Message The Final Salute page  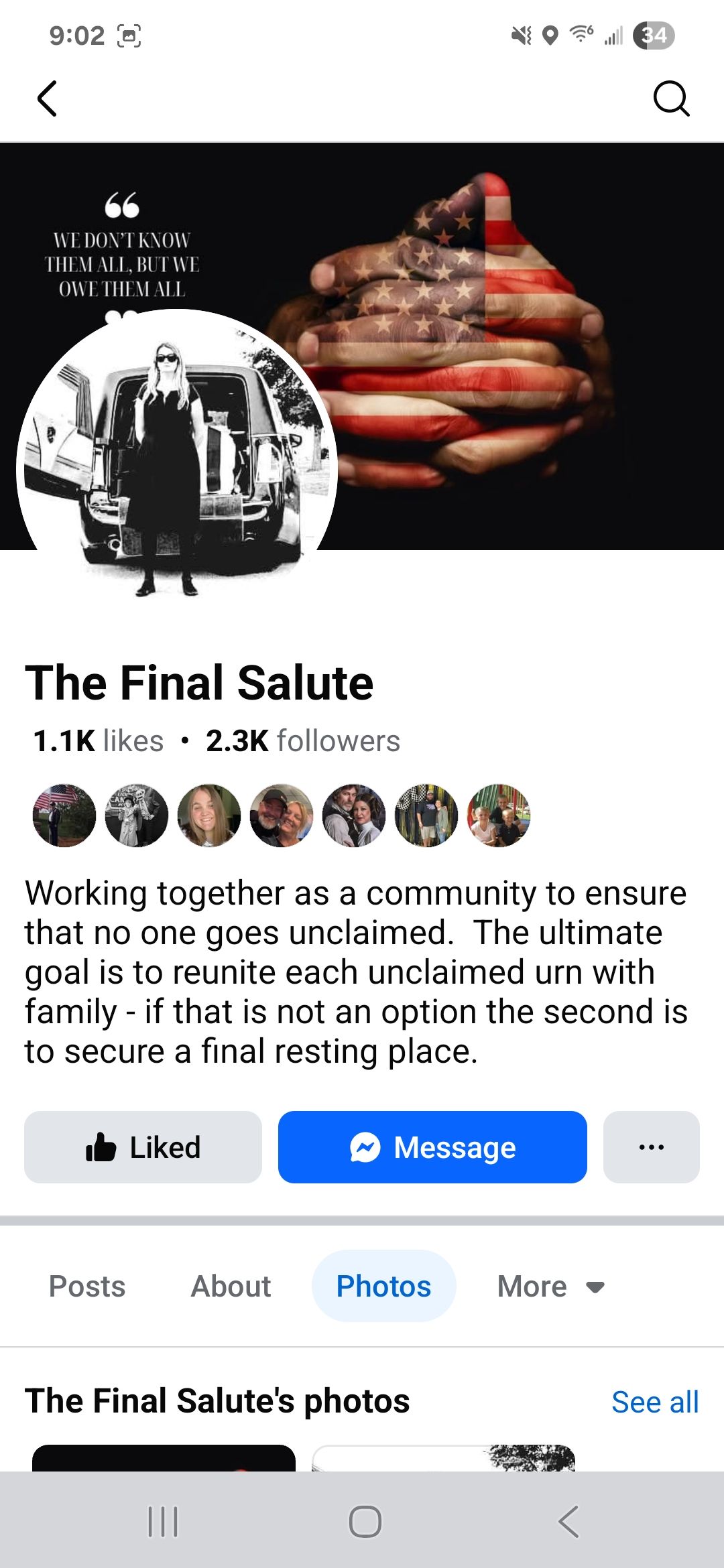(x=432, y=1147)
